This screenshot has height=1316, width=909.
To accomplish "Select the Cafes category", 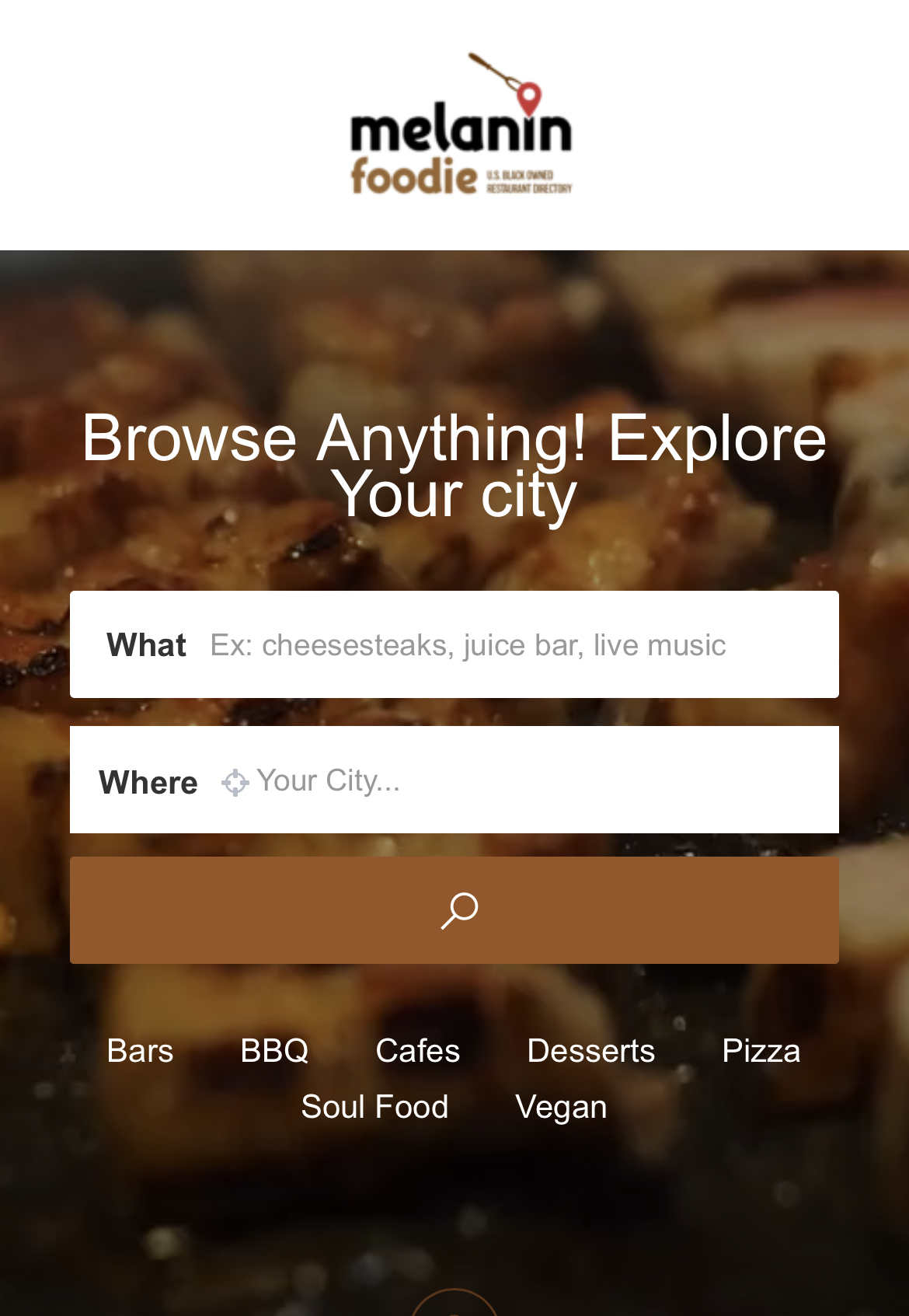I will 418,1051.
